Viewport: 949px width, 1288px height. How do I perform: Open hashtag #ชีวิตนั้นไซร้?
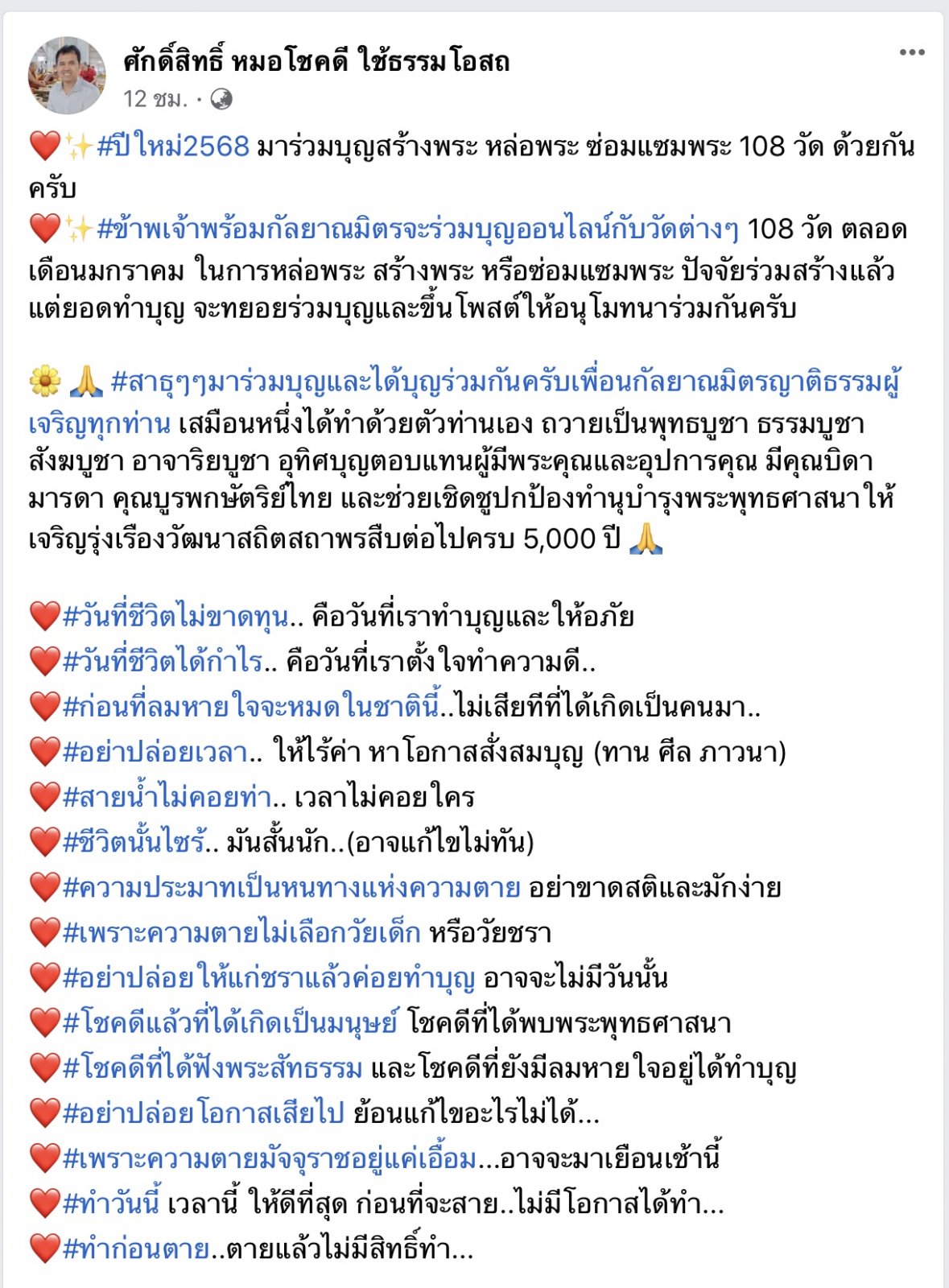pos(133,842)
